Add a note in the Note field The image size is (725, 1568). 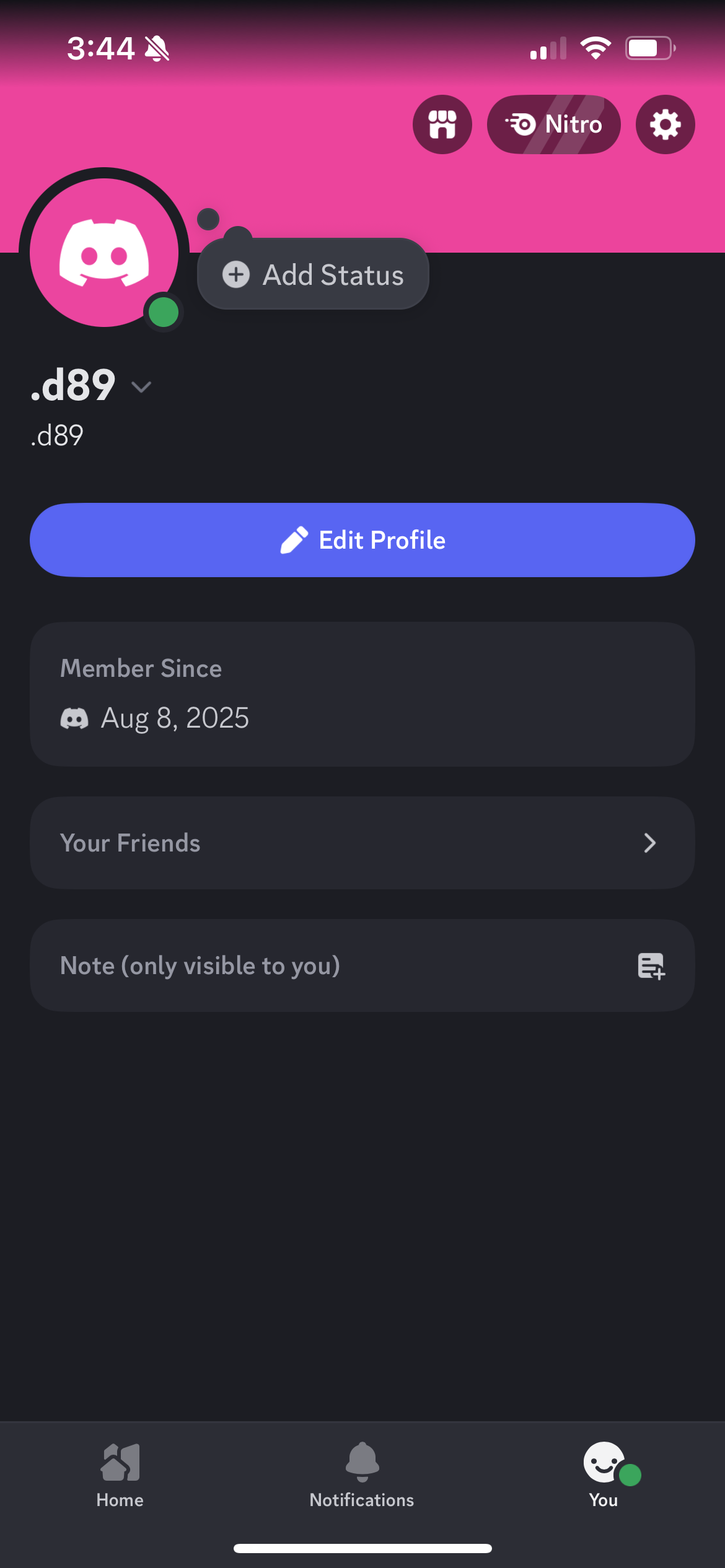pyautogui.click(x=362, y=965)
